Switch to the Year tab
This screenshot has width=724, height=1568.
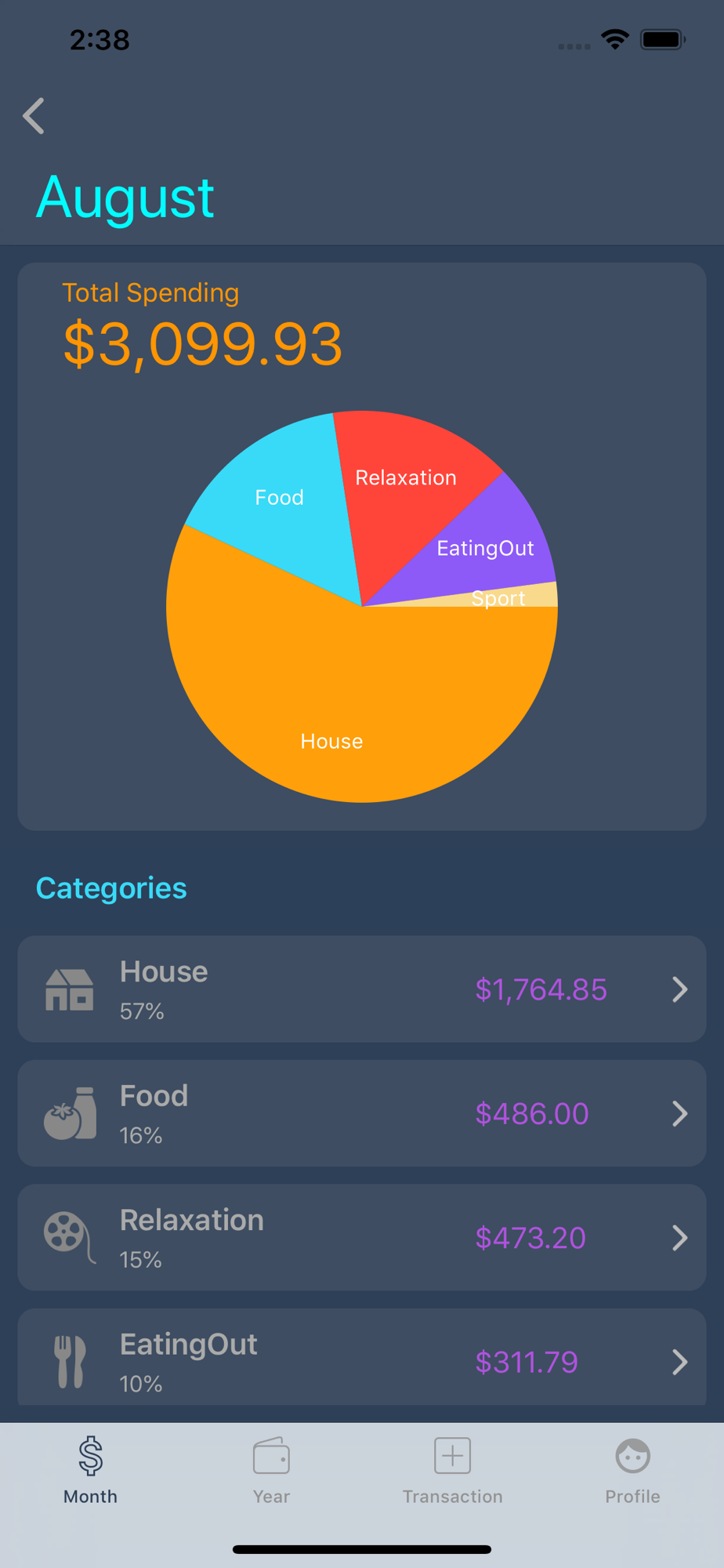click(271, 1471)
